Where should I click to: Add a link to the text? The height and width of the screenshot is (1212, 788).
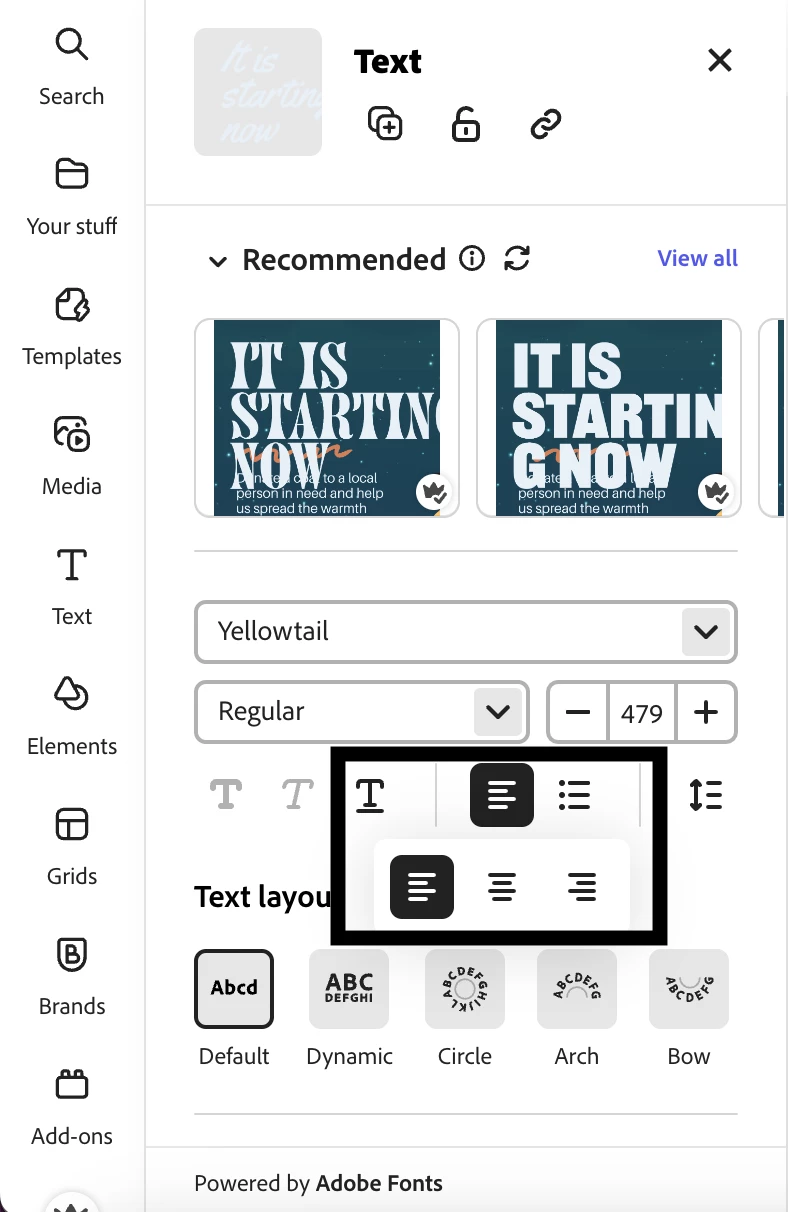point(545,125)
